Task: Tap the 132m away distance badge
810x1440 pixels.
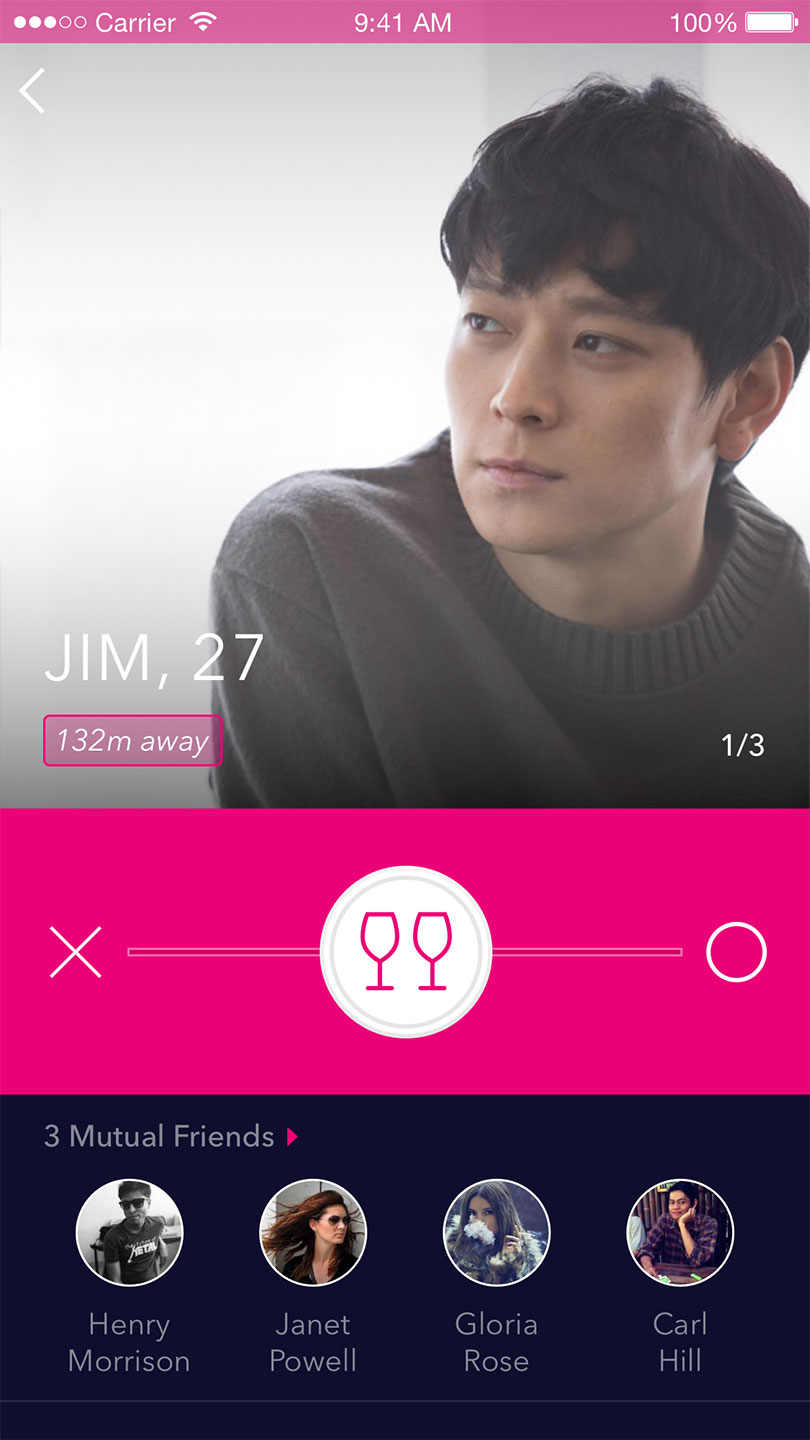Action: (x=132, y=741)
